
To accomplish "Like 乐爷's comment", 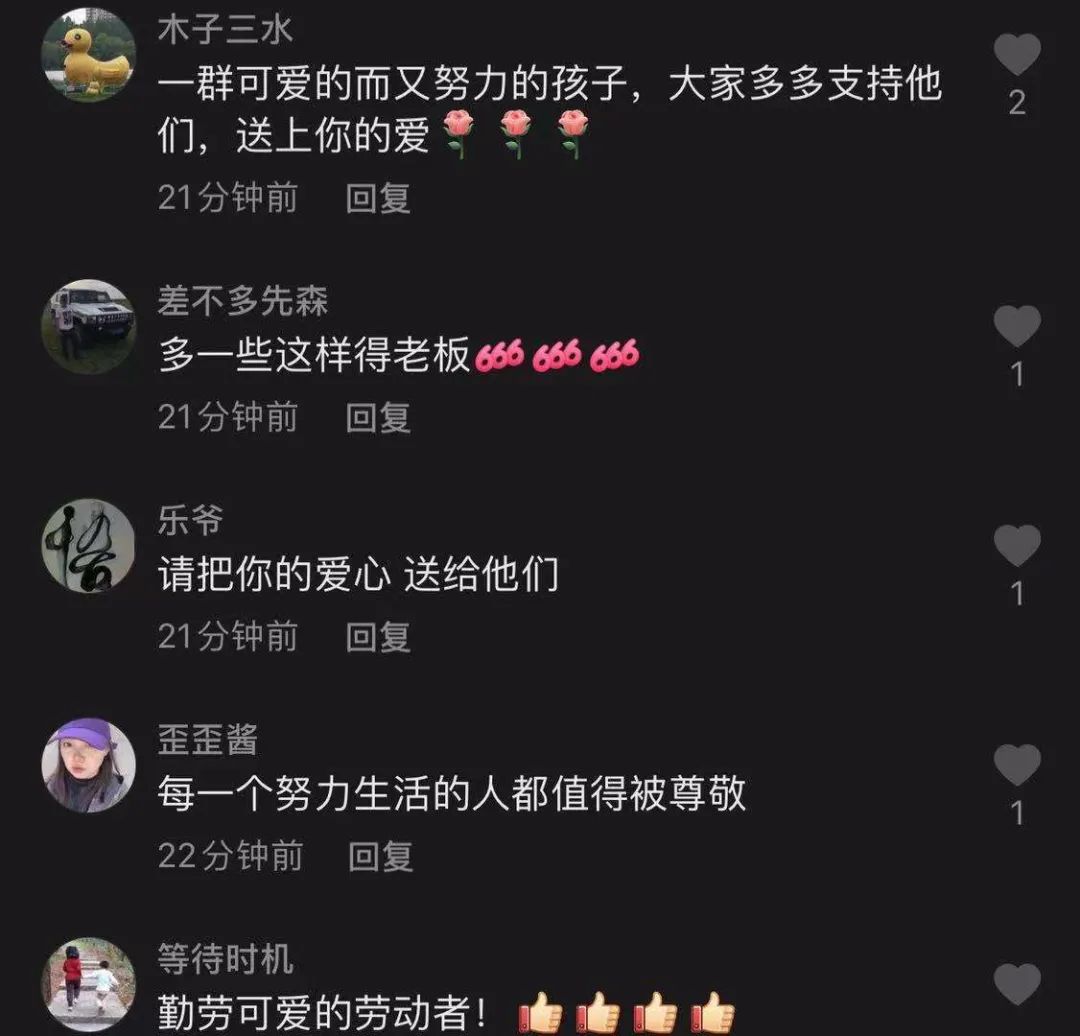I will coord(1017,547).
